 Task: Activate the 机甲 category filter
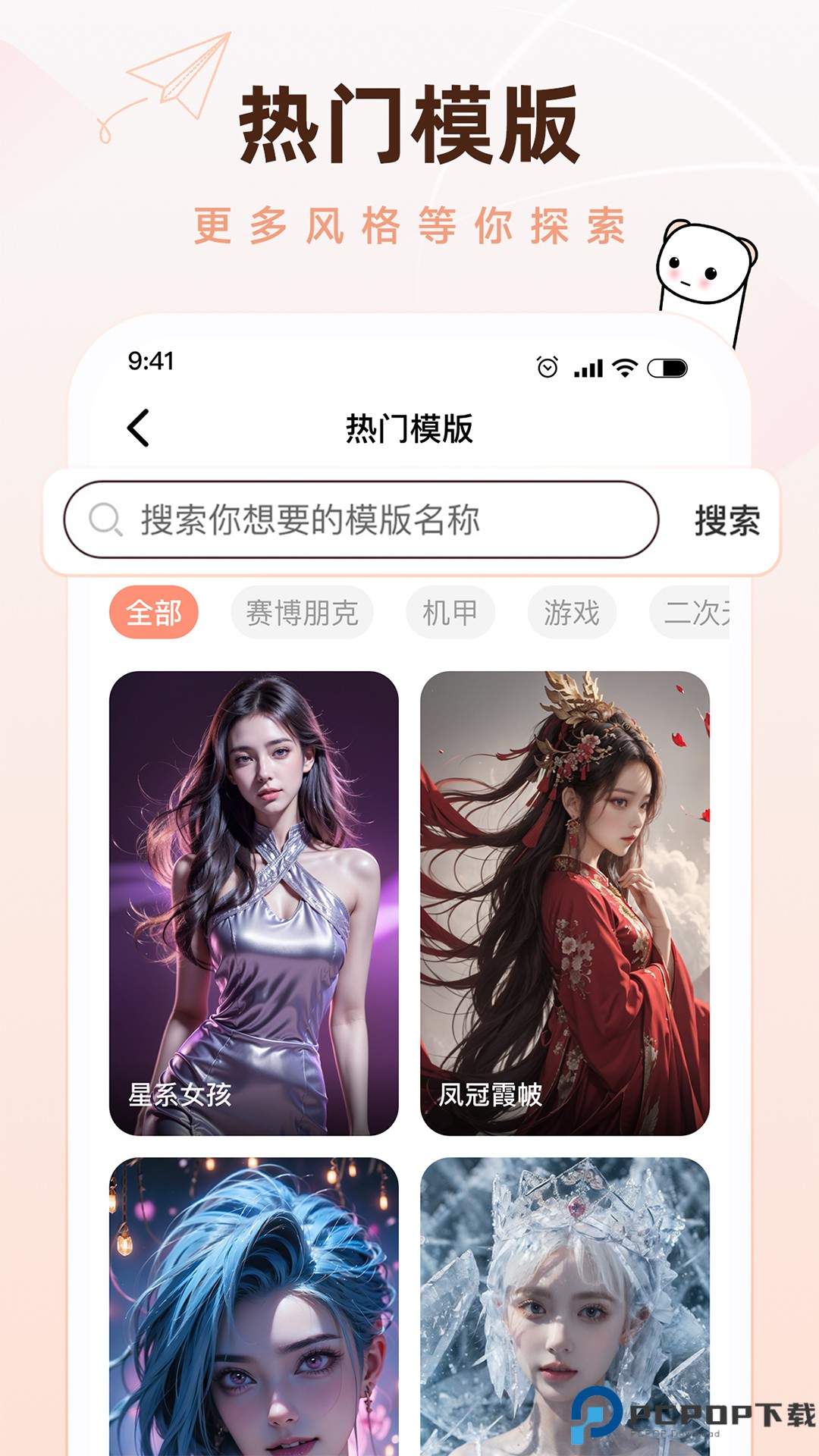(450, 612)
